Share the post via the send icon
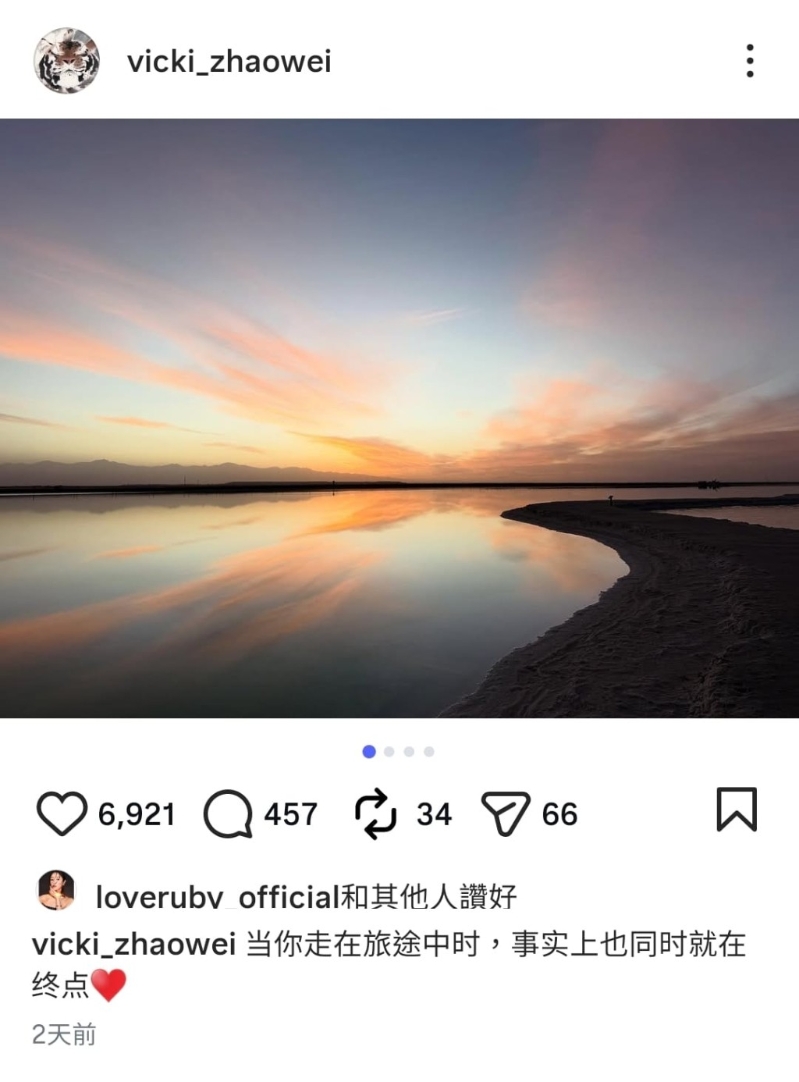Screen dimensions: 799x1082 (x=505, y=814)
